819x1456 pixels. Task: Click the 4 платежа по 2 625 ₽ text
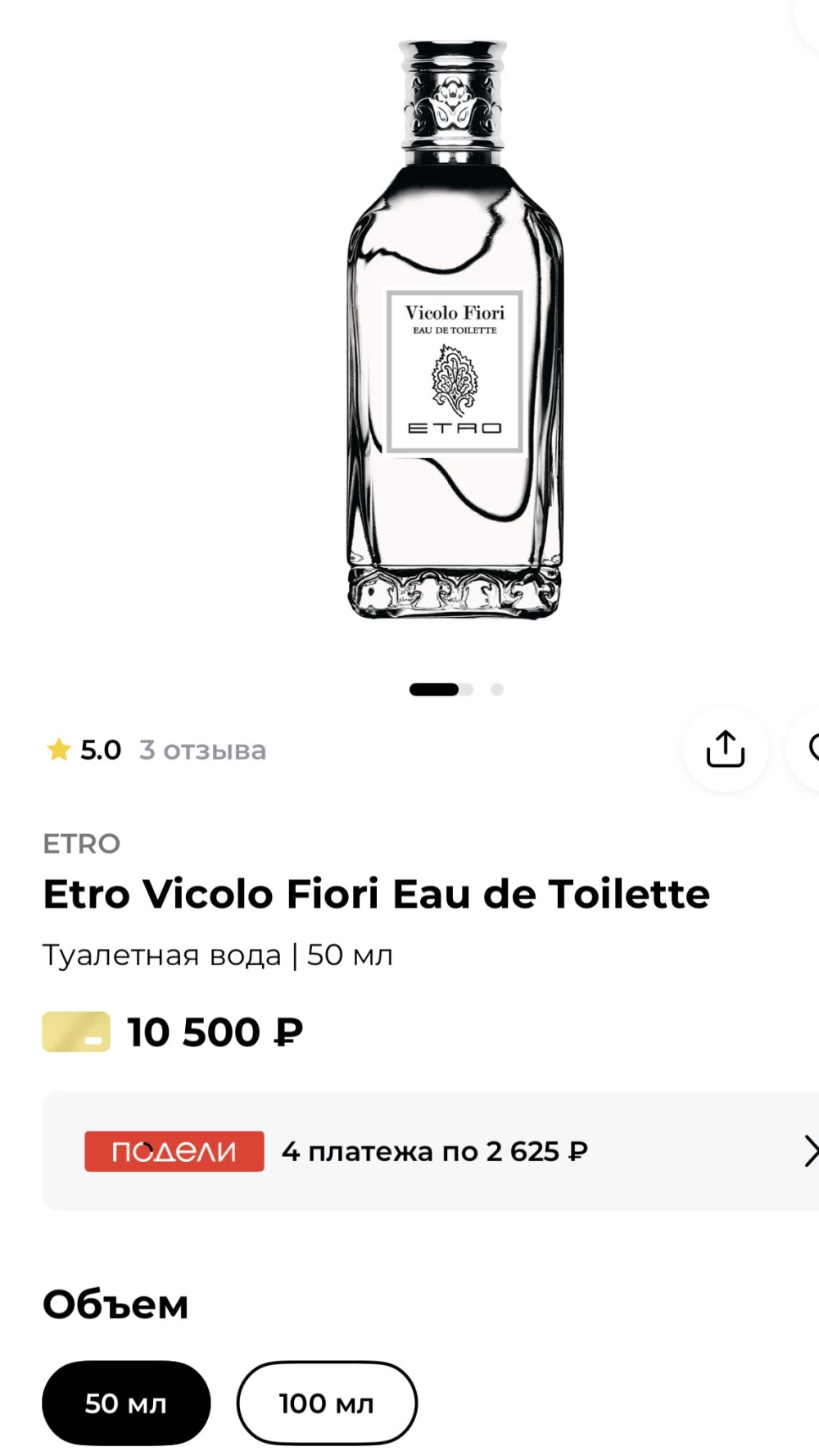(x=433, y=1151)
